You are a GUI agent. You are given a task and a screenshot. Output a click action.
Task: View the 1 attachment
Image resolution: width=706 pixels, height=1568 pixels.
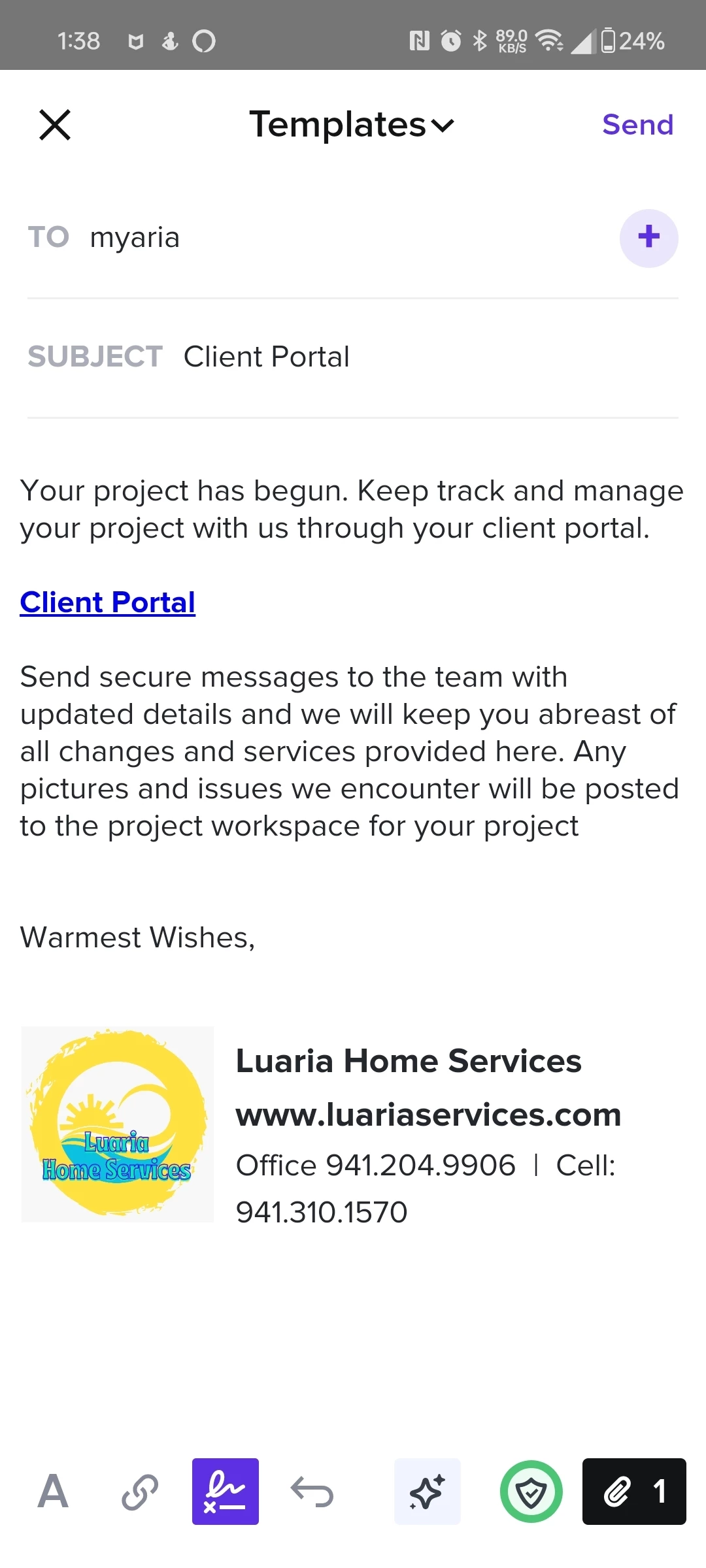(x=634, y=1492)
